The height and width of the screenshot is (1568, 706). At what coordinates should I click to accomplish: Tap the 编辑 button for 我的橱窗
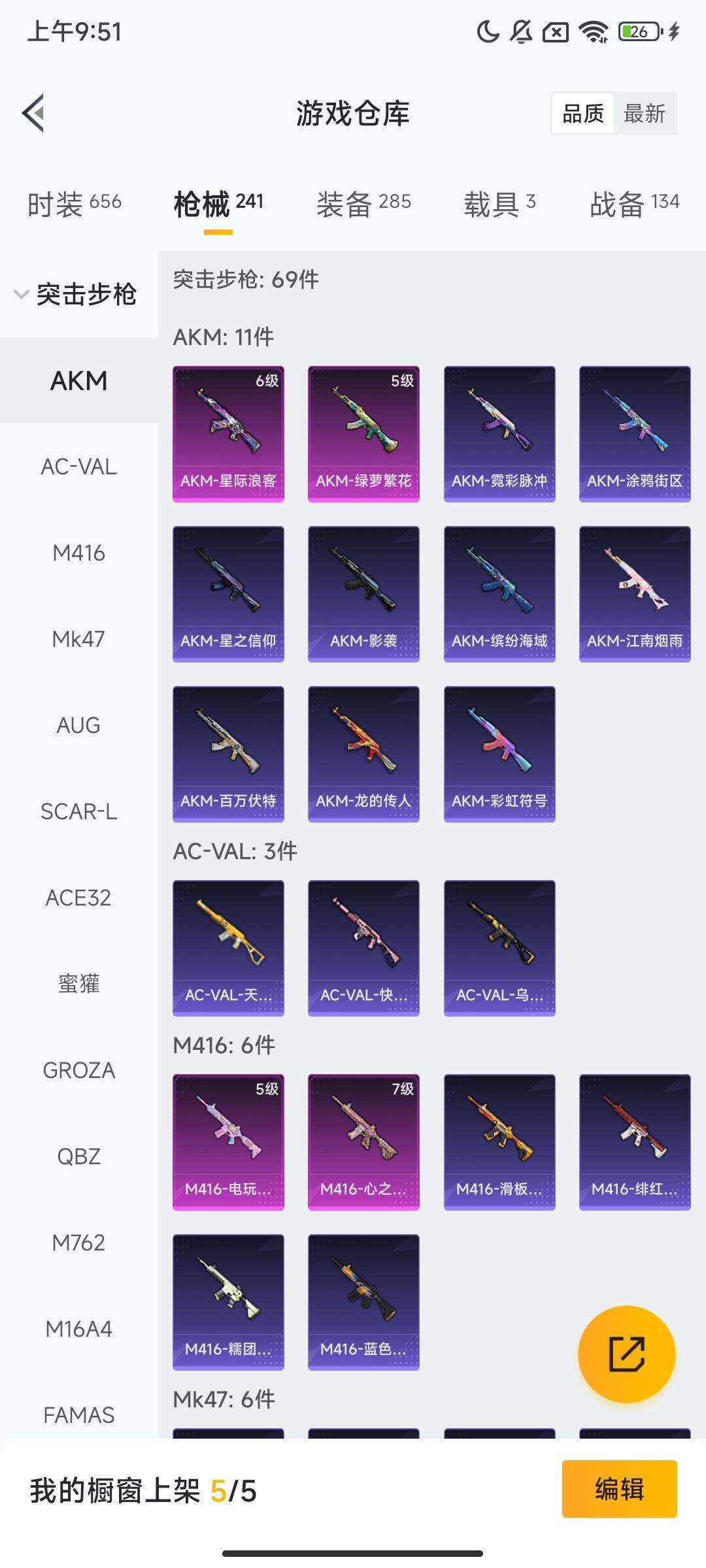pyautogui.click(x=619, y=1489)
